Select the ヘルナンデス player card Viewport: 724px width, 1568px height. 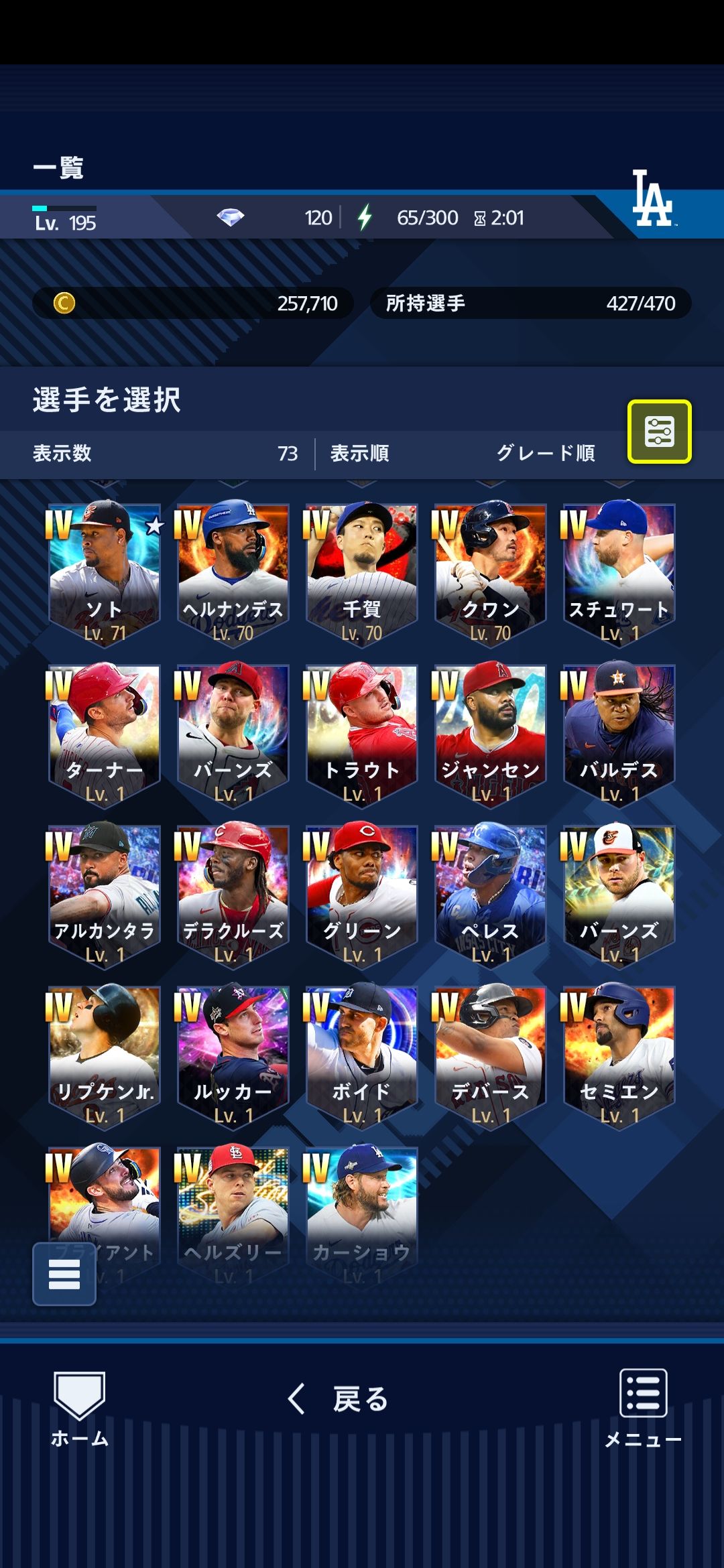point(233,573)
